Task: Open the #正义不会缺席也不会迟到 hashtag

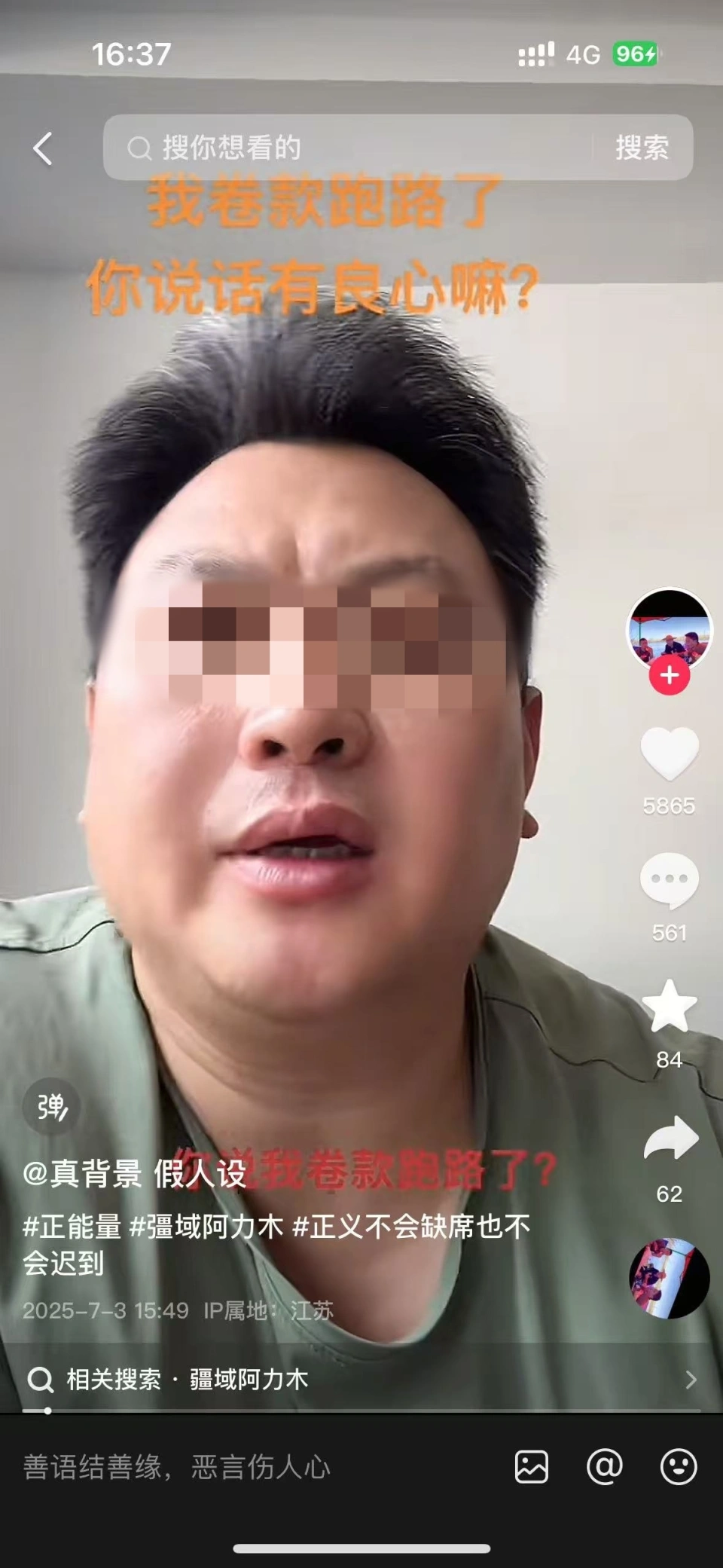Action: [411, 1227]
